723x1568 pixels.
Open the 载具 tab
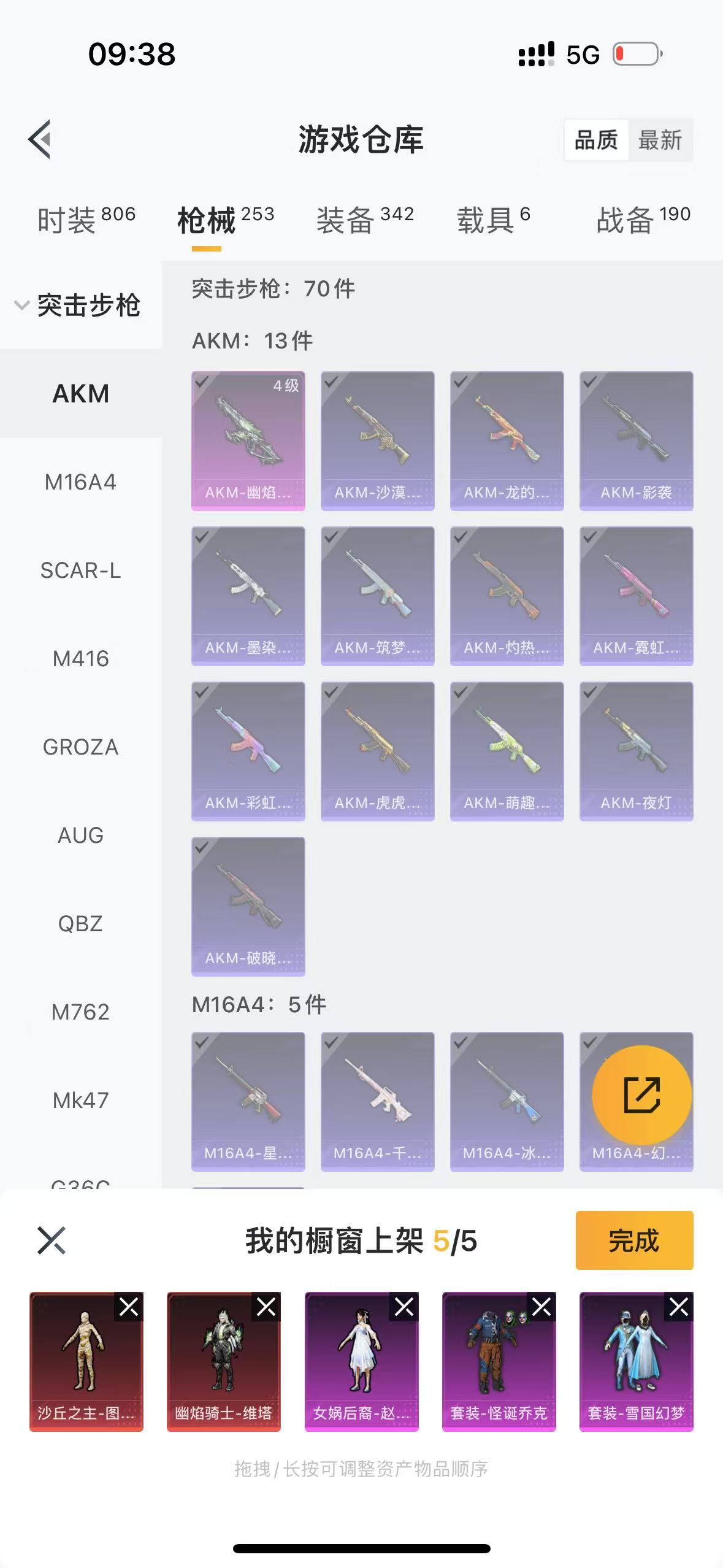493,220
